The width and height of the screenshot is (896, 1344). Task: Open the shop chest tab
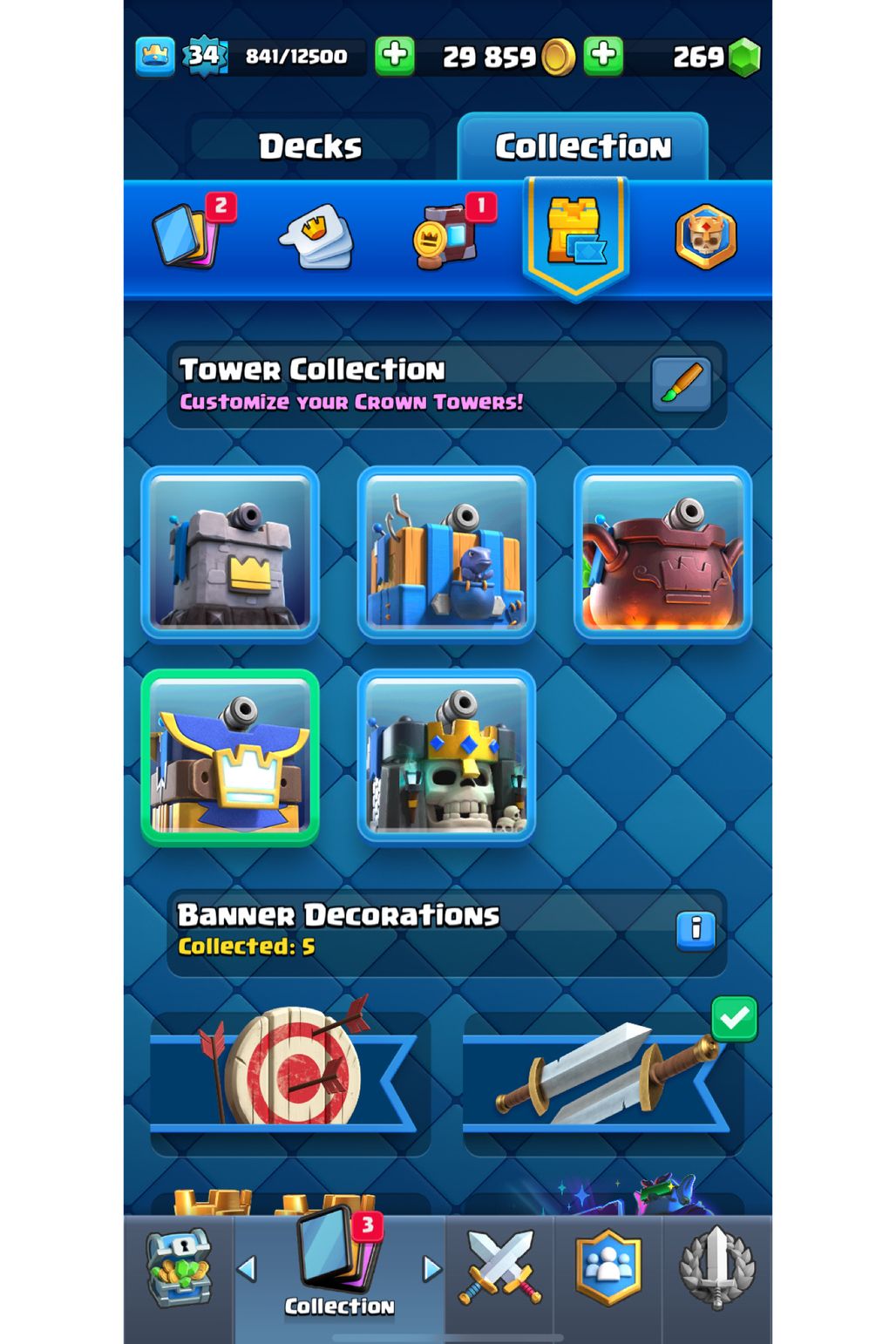[x=179, y=1268]
